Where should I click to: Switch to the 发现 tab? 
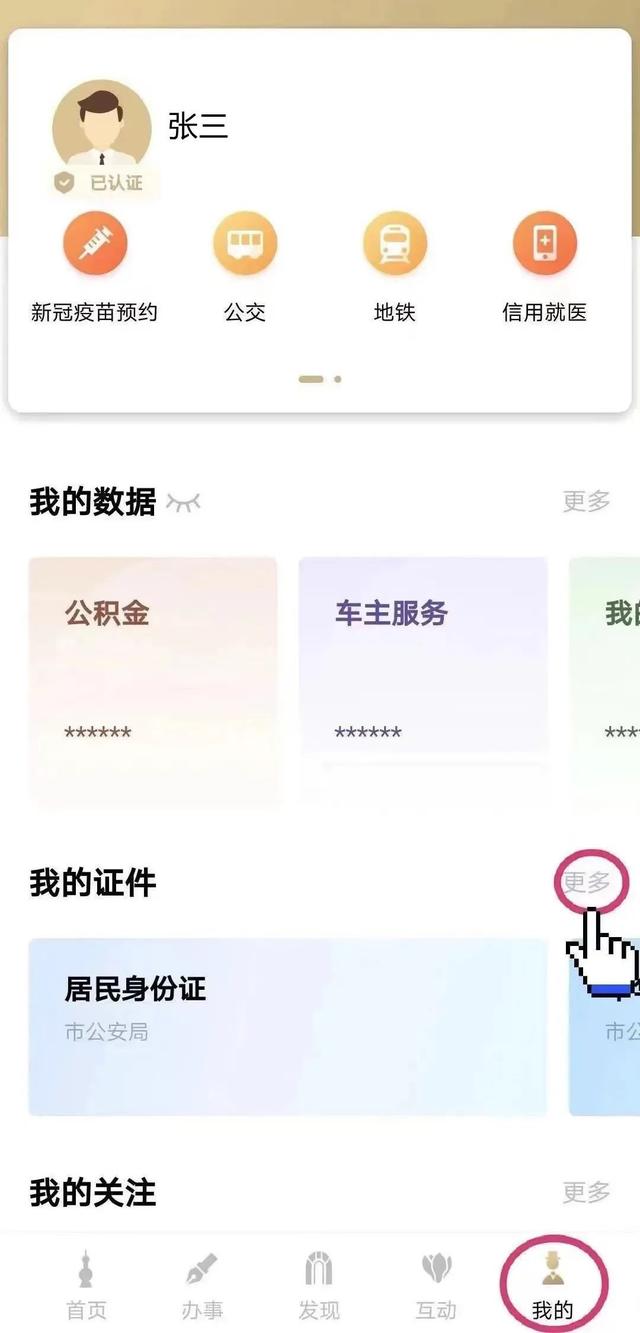319,1285
